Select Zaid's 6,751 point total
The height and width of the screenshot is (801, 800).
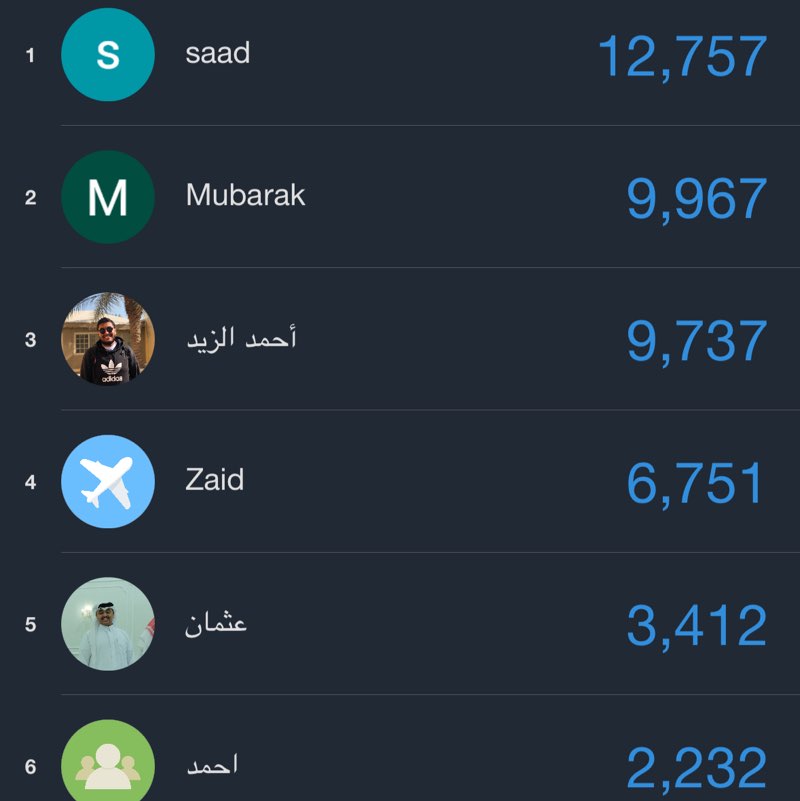(697, 482)
